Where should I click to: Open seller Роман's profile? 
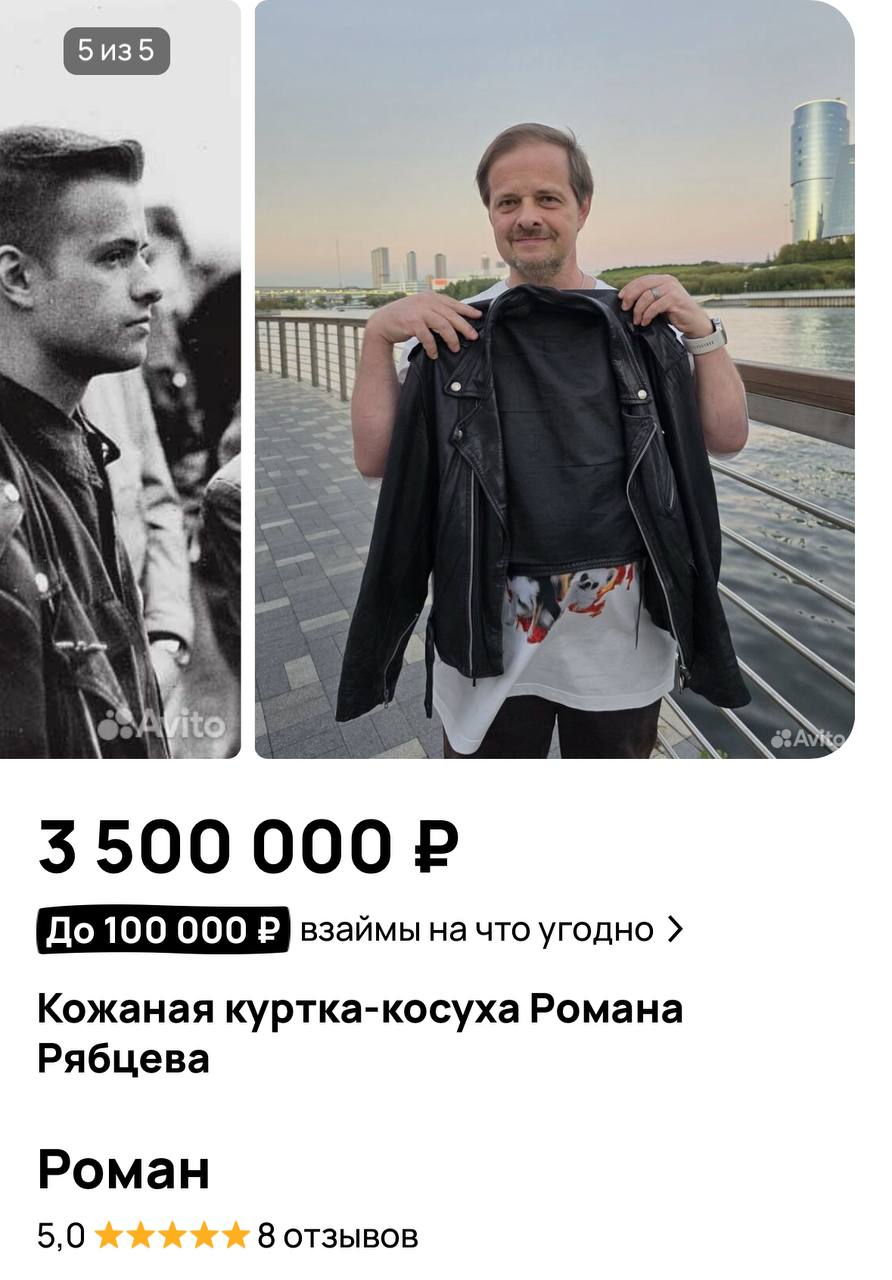tap(124, 1170)
